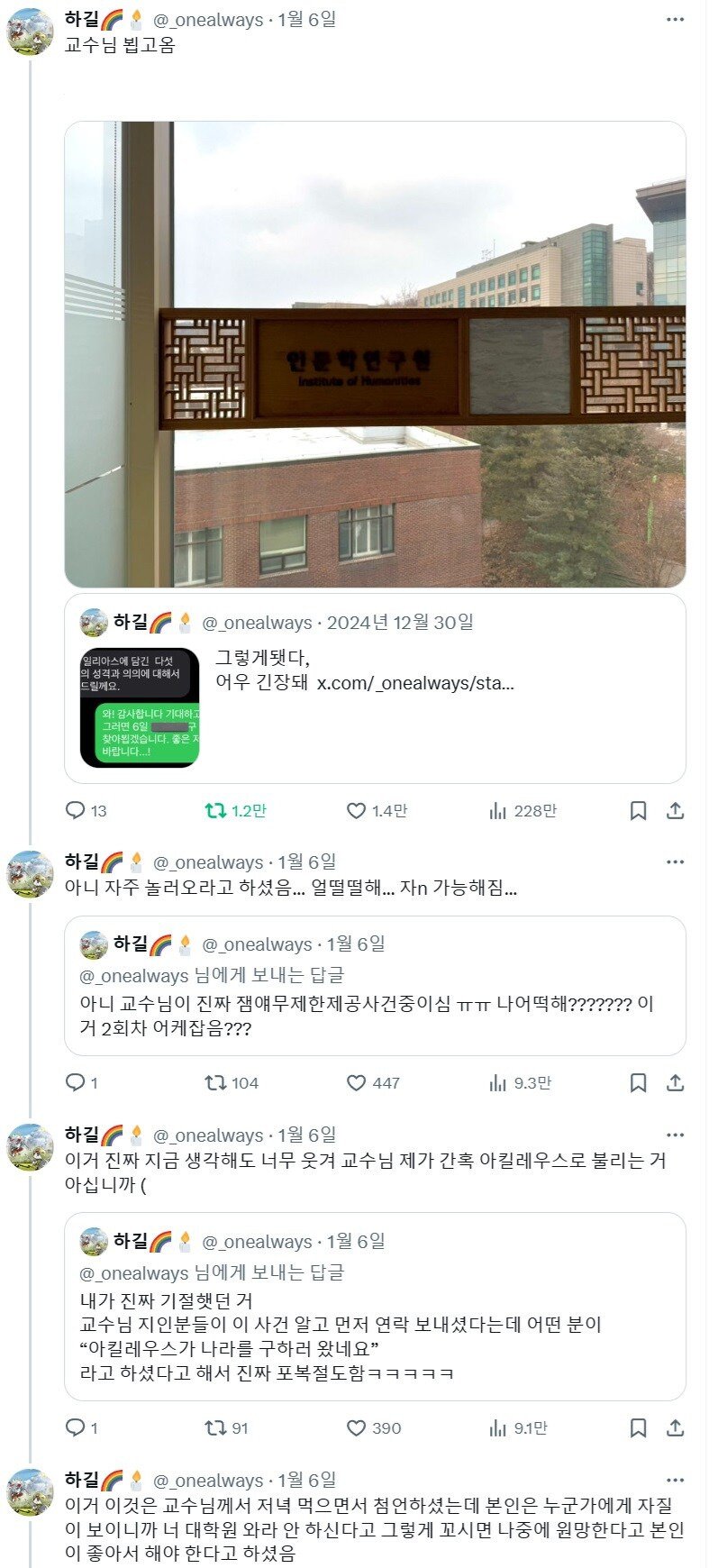Screen dimensions: 727x1568
Task: Reply to the tweet with 13 comments
Action: click(x=76, y=811)
